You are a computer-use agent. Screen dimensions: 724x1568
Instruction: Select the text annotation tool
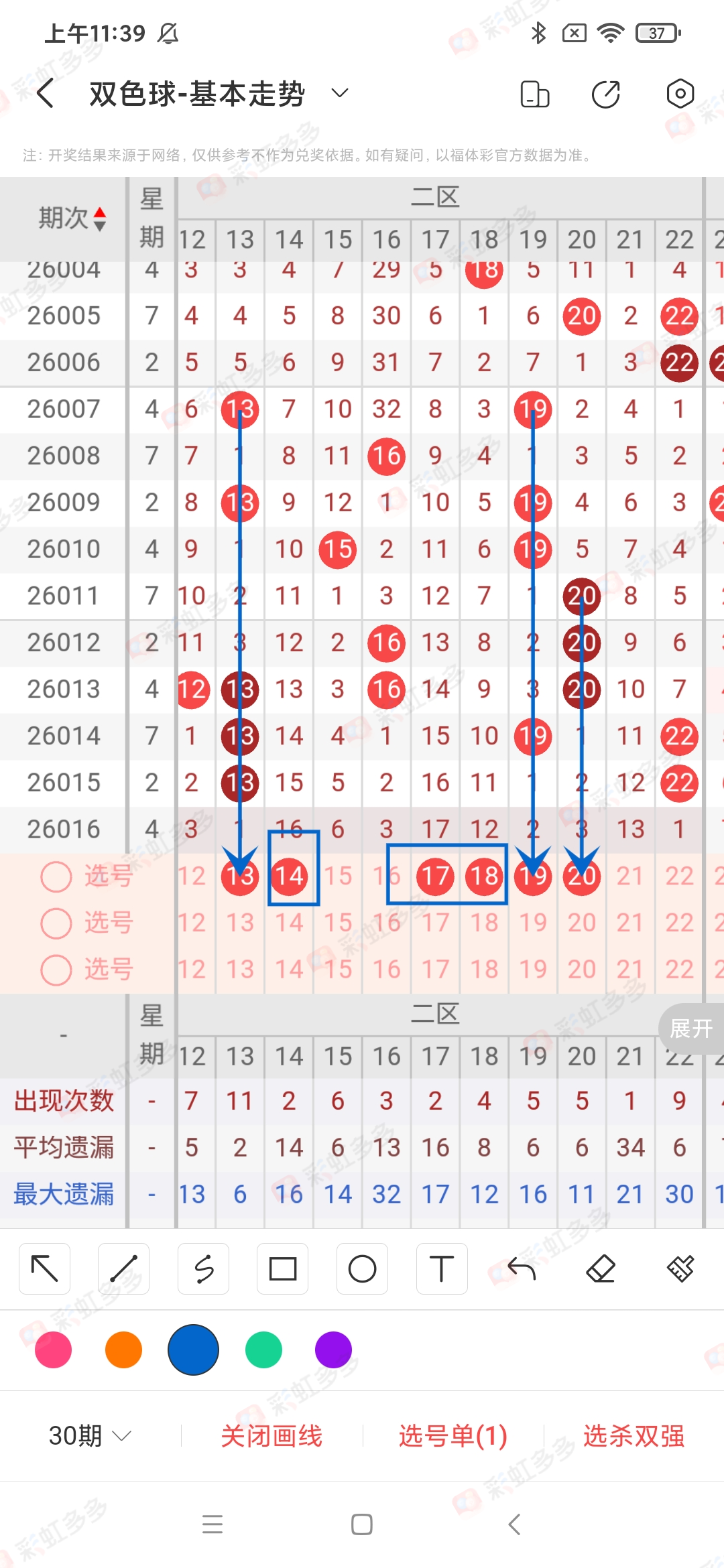pyautogui.click(x=441, y=1268)
